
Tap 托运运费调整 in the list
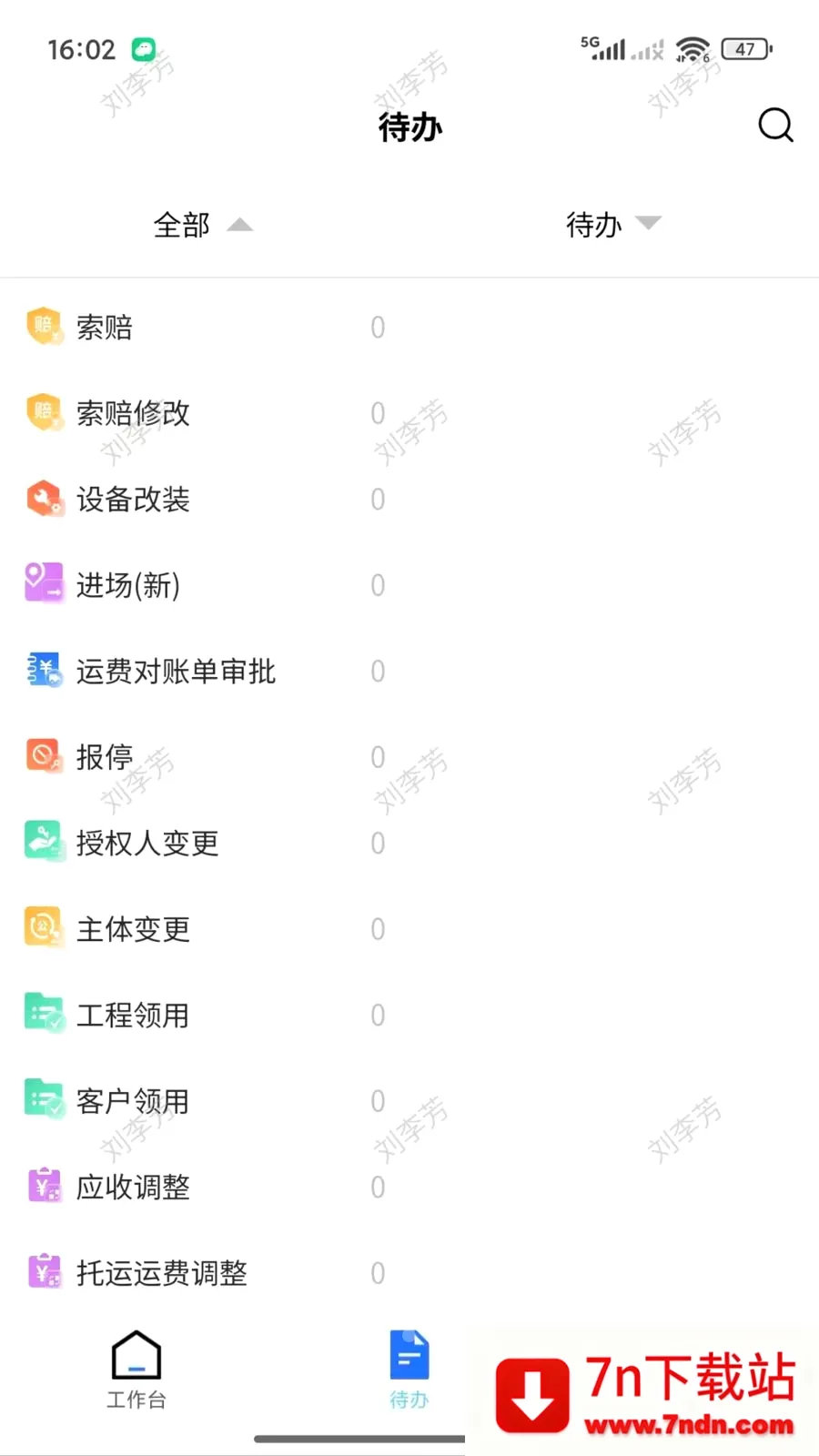(x=409, y=1273)
